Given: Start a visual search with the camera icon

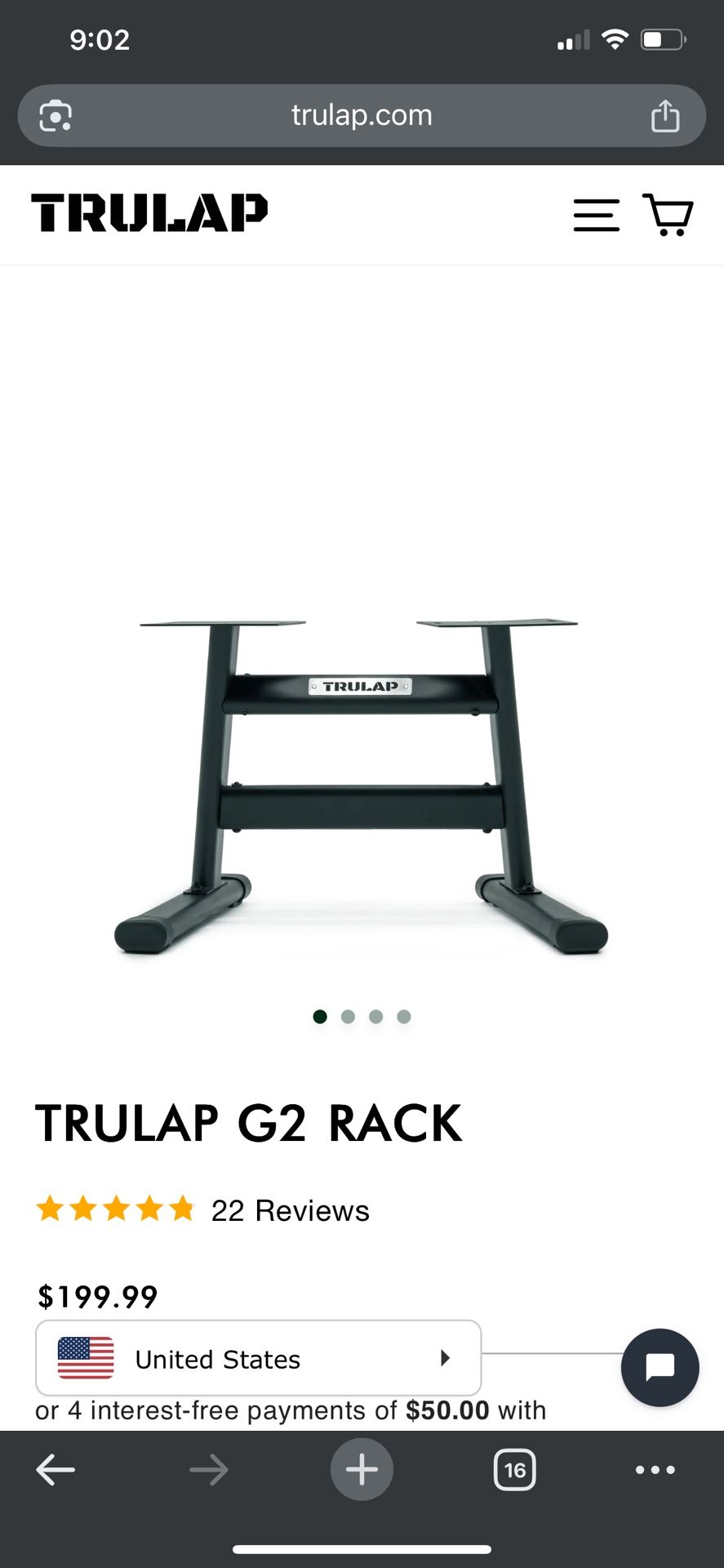Looking at the screenshot, I should [56, 115].
